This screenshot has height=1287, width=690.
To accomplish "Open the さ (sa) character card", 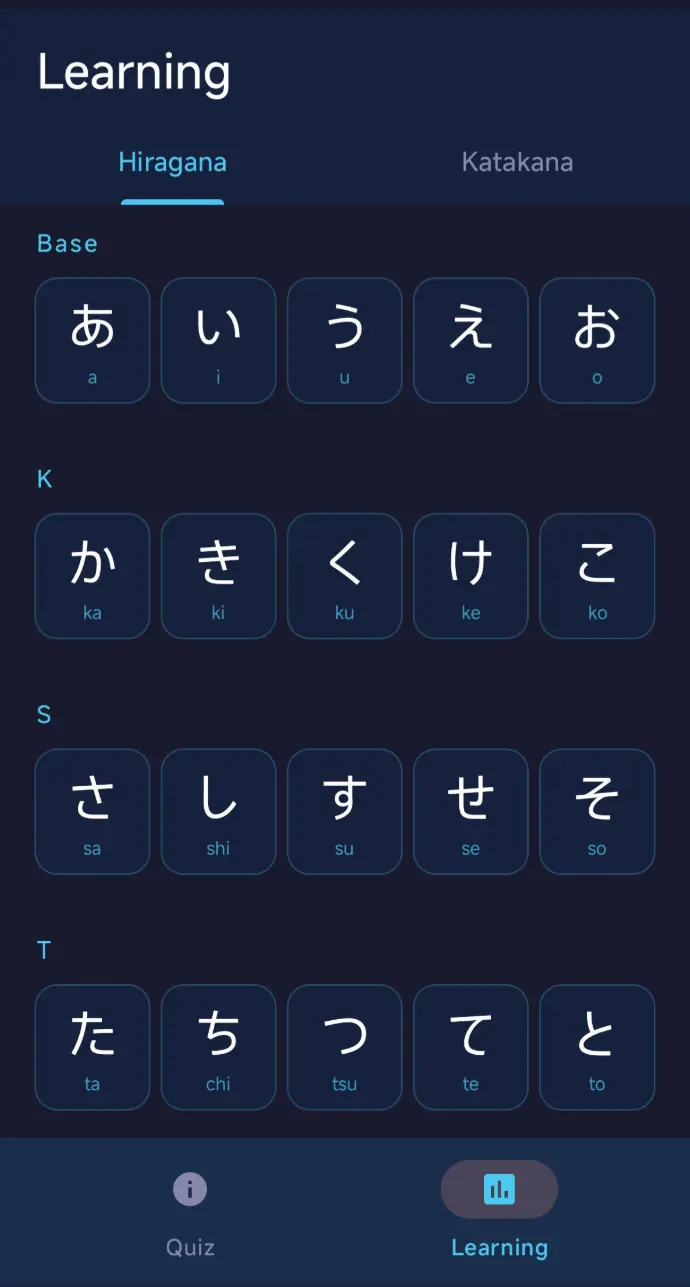I will pos(92,812).
